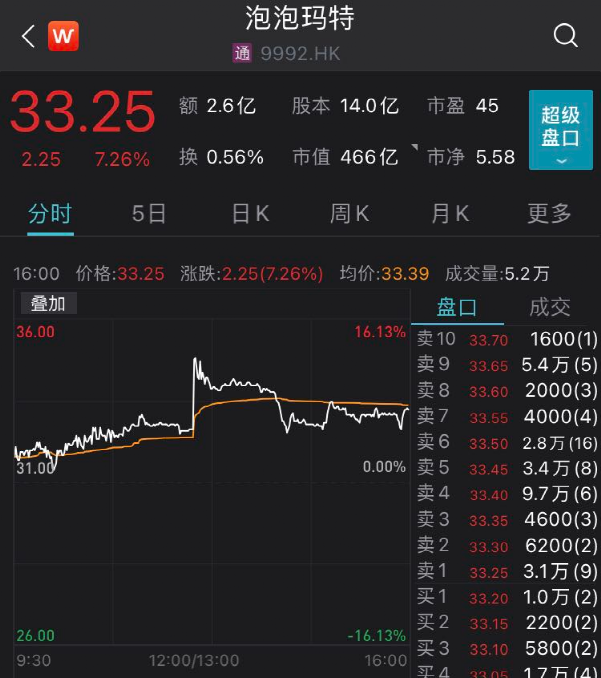Tap the 叠加 overlay button
This screenshot has height=678, width=601.
tap(47, 304)
